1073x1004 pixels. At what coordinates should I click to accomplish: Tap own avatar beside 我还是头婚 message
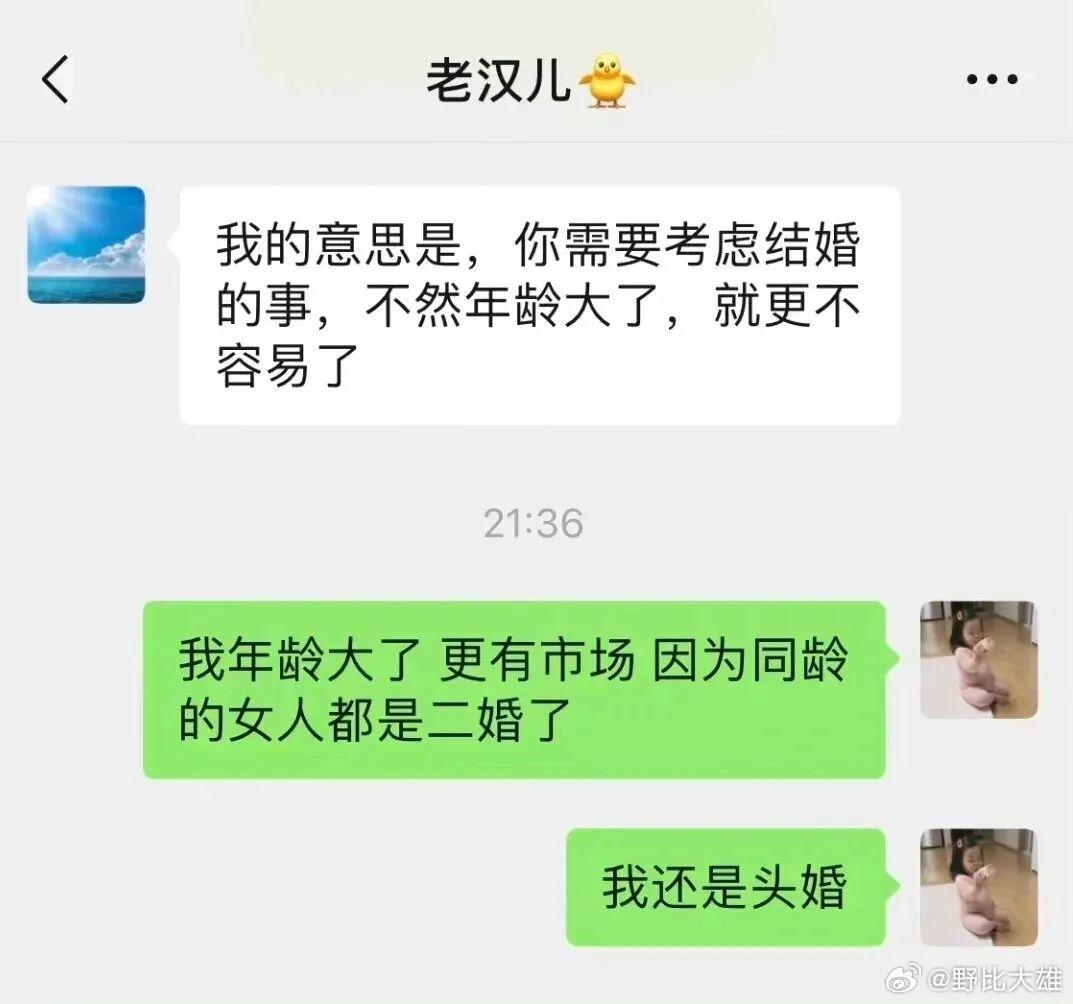978,886
